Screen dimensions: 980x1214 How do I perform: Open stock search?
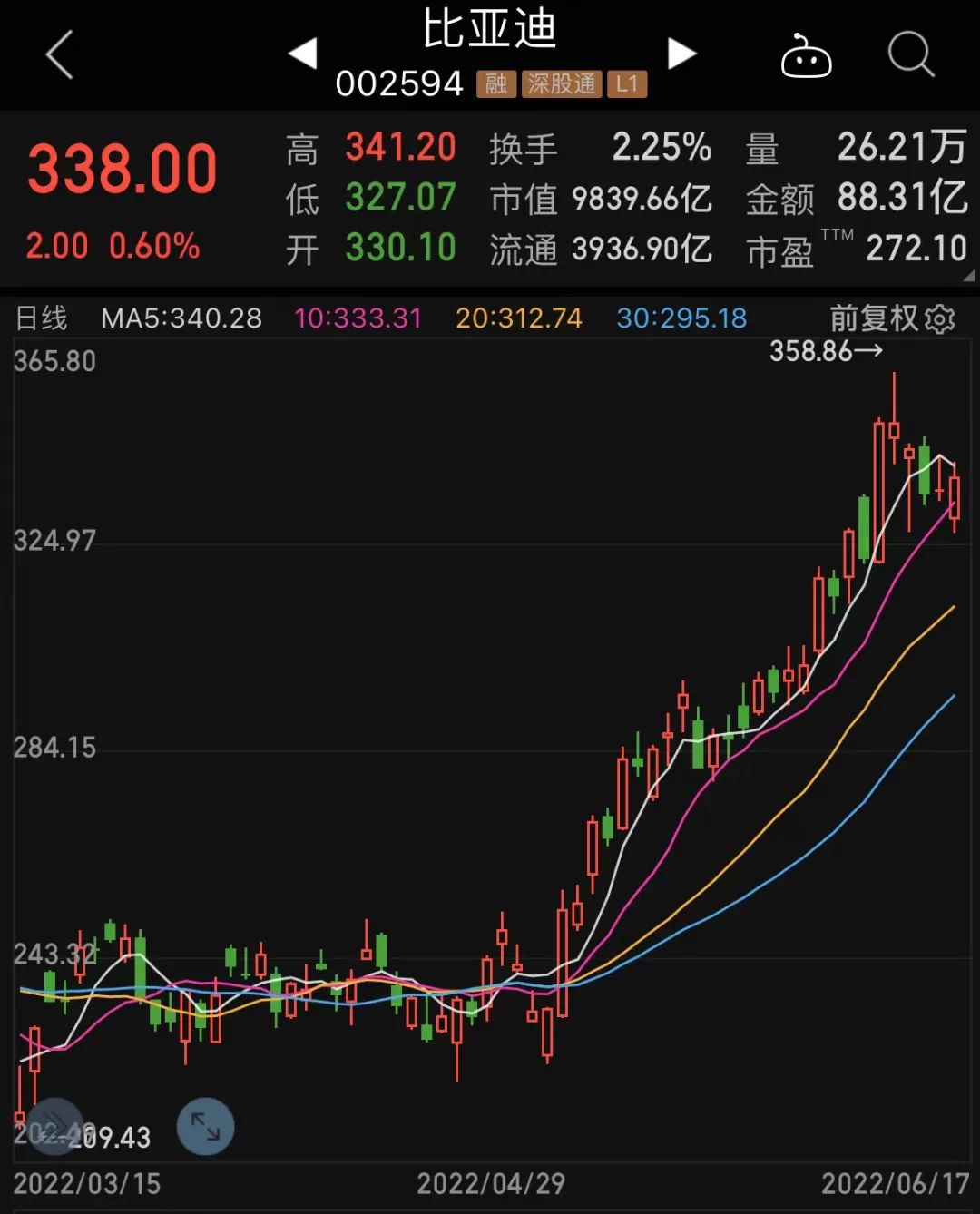(x=910, y=54)
